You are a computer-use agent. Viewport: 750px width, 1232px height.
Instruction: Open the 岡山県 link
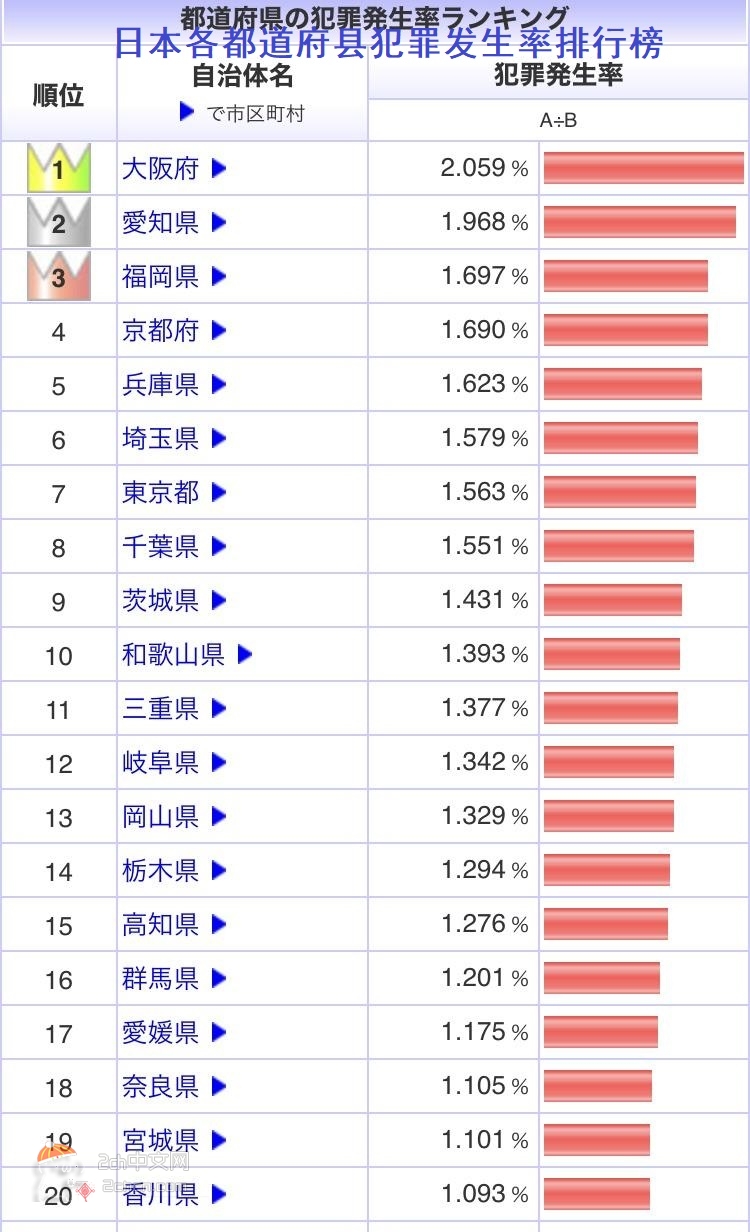[160, 817]
